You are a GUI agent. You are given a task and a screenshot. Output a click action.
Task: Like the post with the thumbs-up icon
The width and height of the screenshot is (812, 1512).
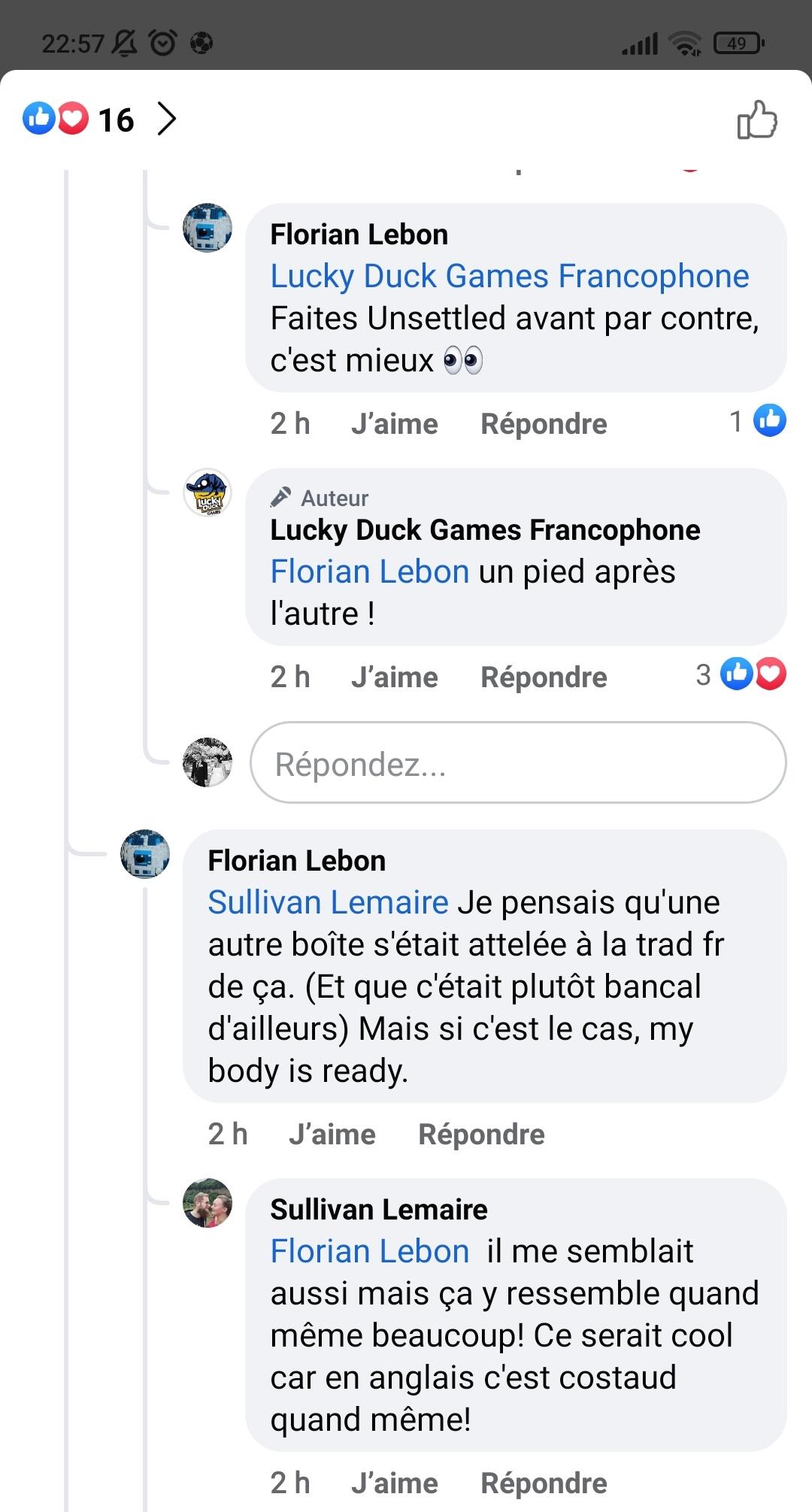pos(757,120)
